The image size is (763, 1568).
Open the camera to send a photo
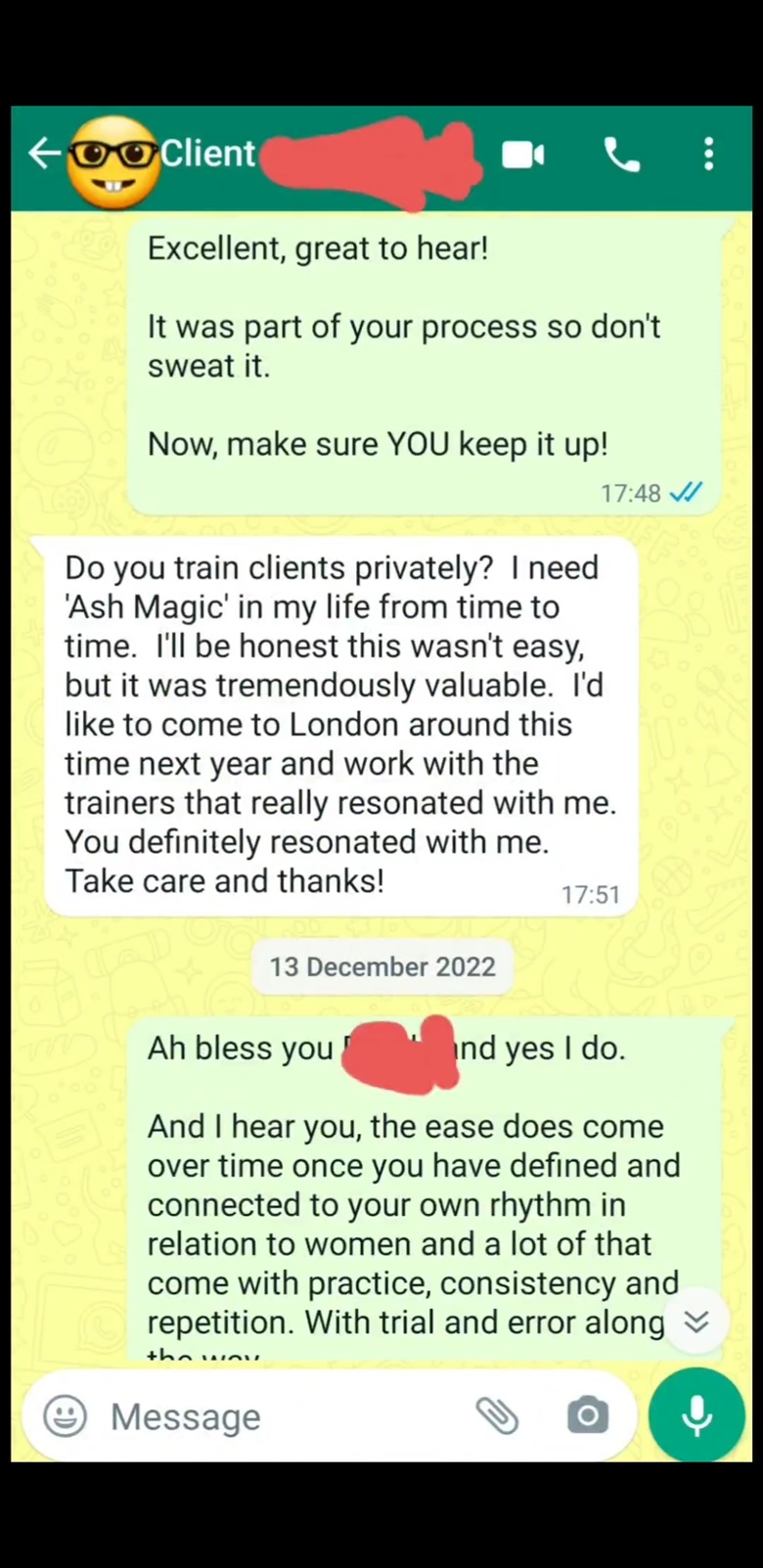587,1415
